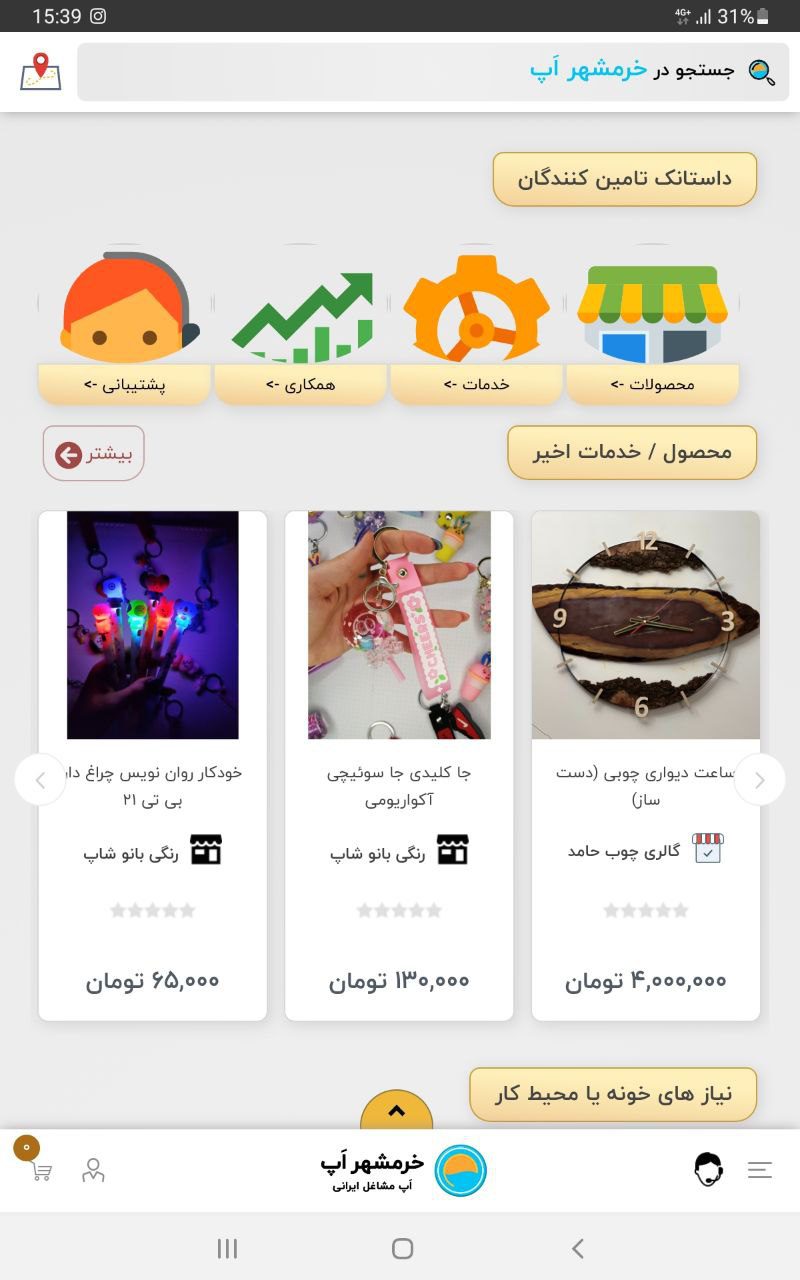Image resolution: width=800 pixels, height=1280 pixels.
Task: Open the user profile icon
Action: point(93,1170)
